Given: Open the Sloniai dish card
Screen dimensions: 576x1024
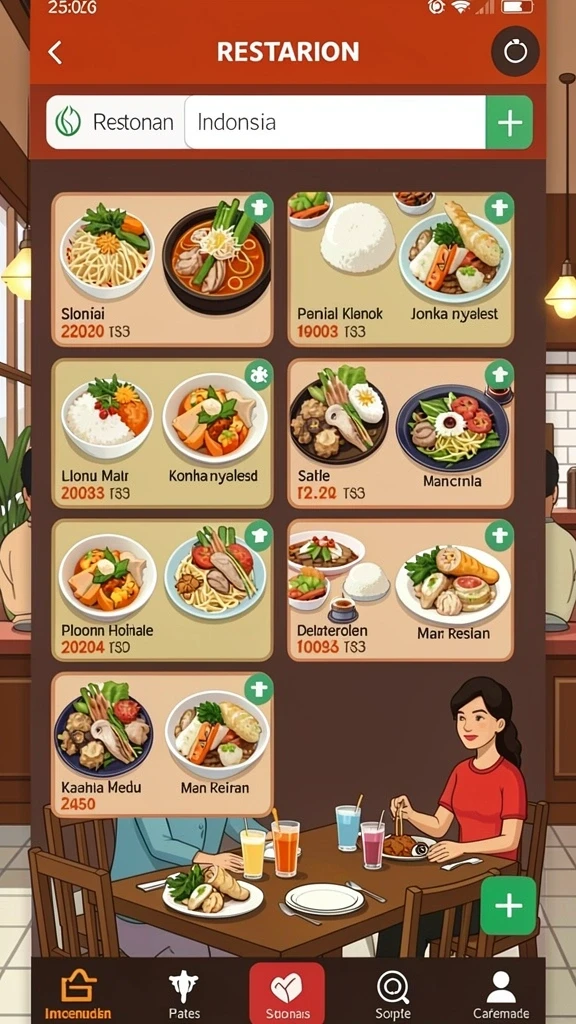Looking at the screenshot, I should (x=162, y=269).
